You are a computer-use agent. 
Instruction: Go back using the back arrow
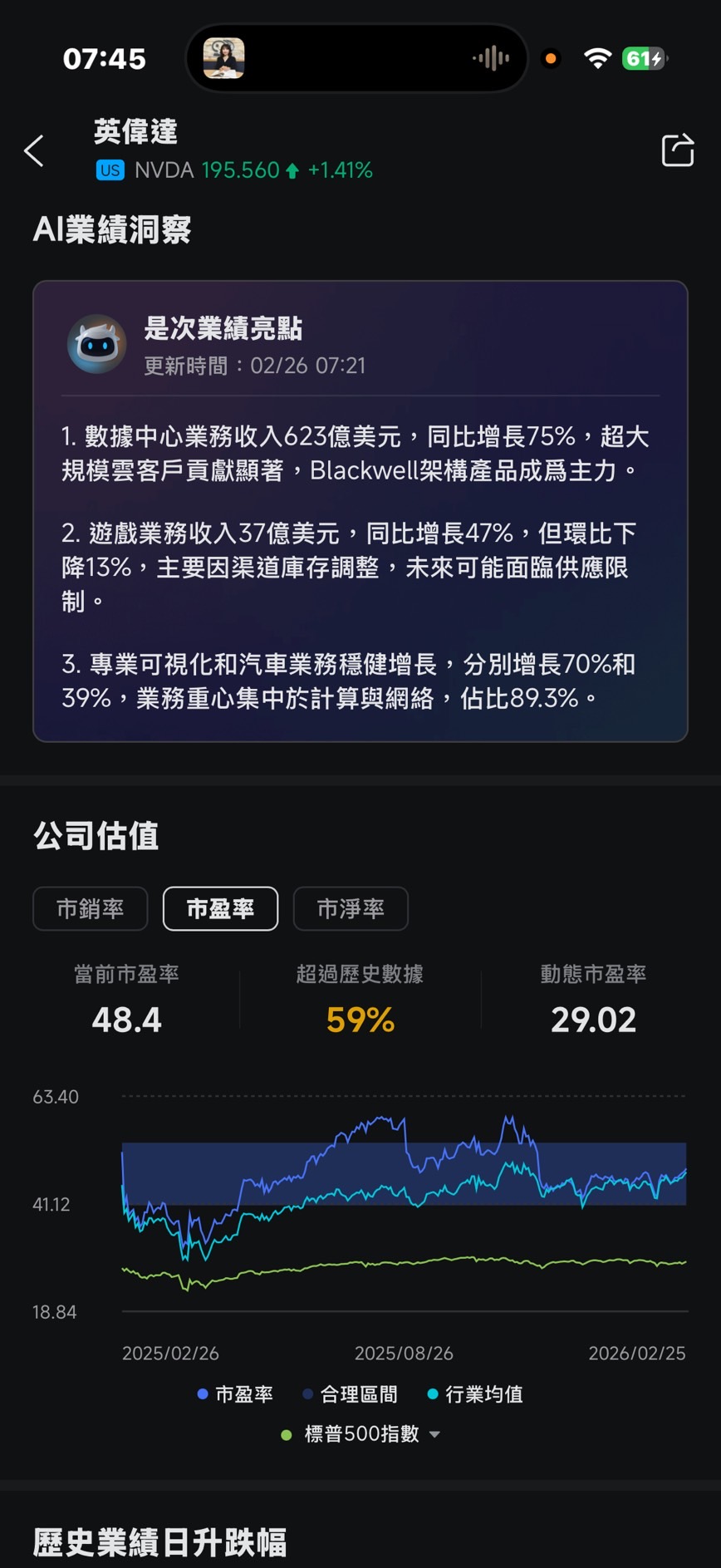point(34,151)
